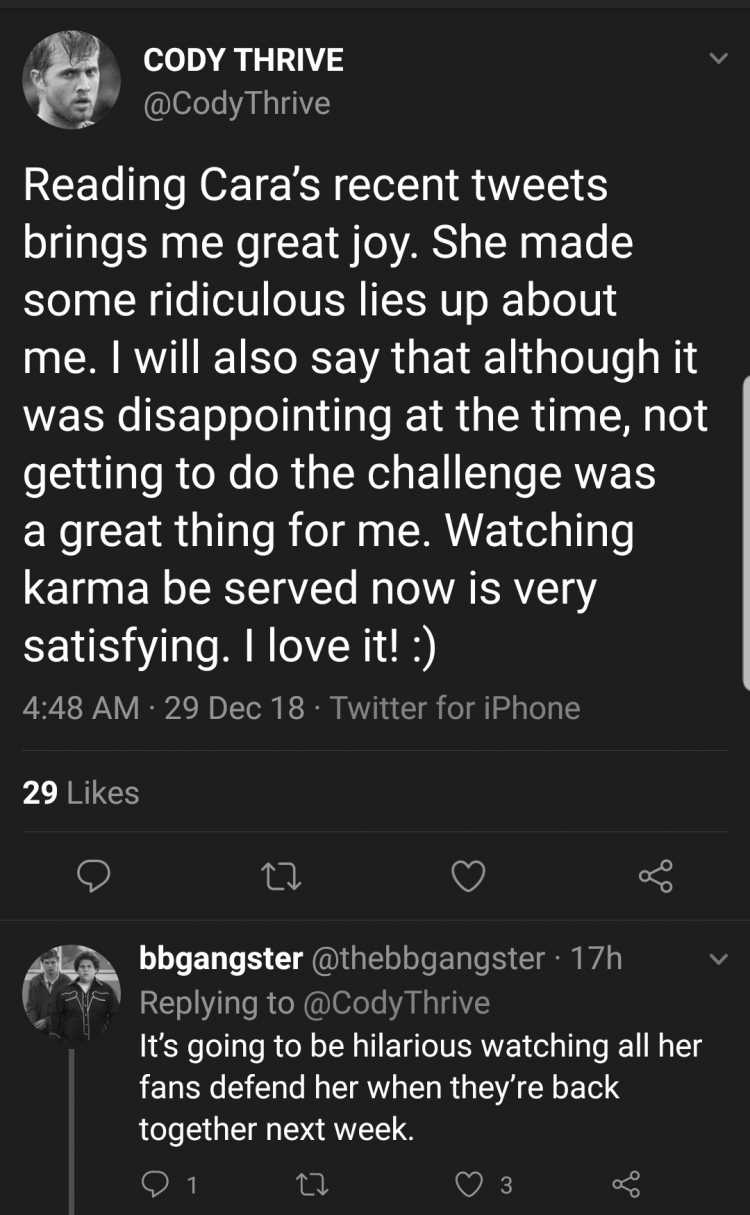Open the @CodyThrive handle under the name
The width and height of the screenshot is (750, 1215).
coord(237,103)
